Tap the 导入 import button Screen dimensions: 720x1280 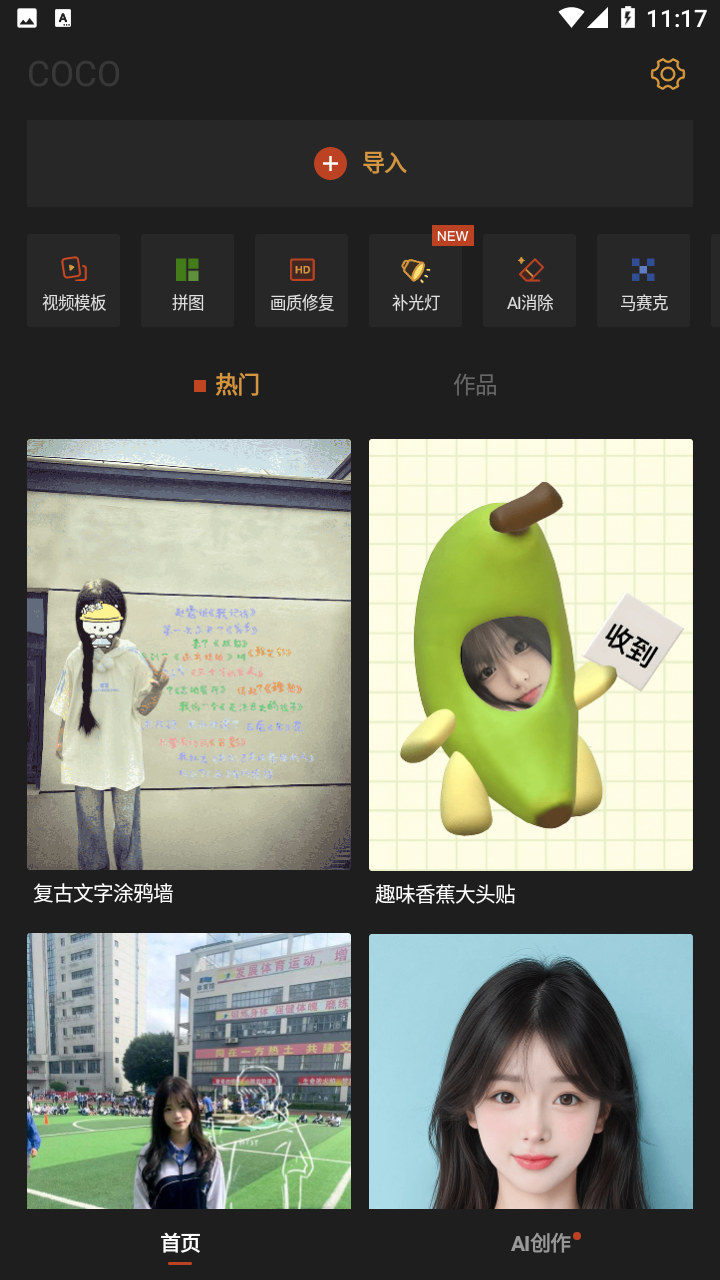tap(360, 163)
